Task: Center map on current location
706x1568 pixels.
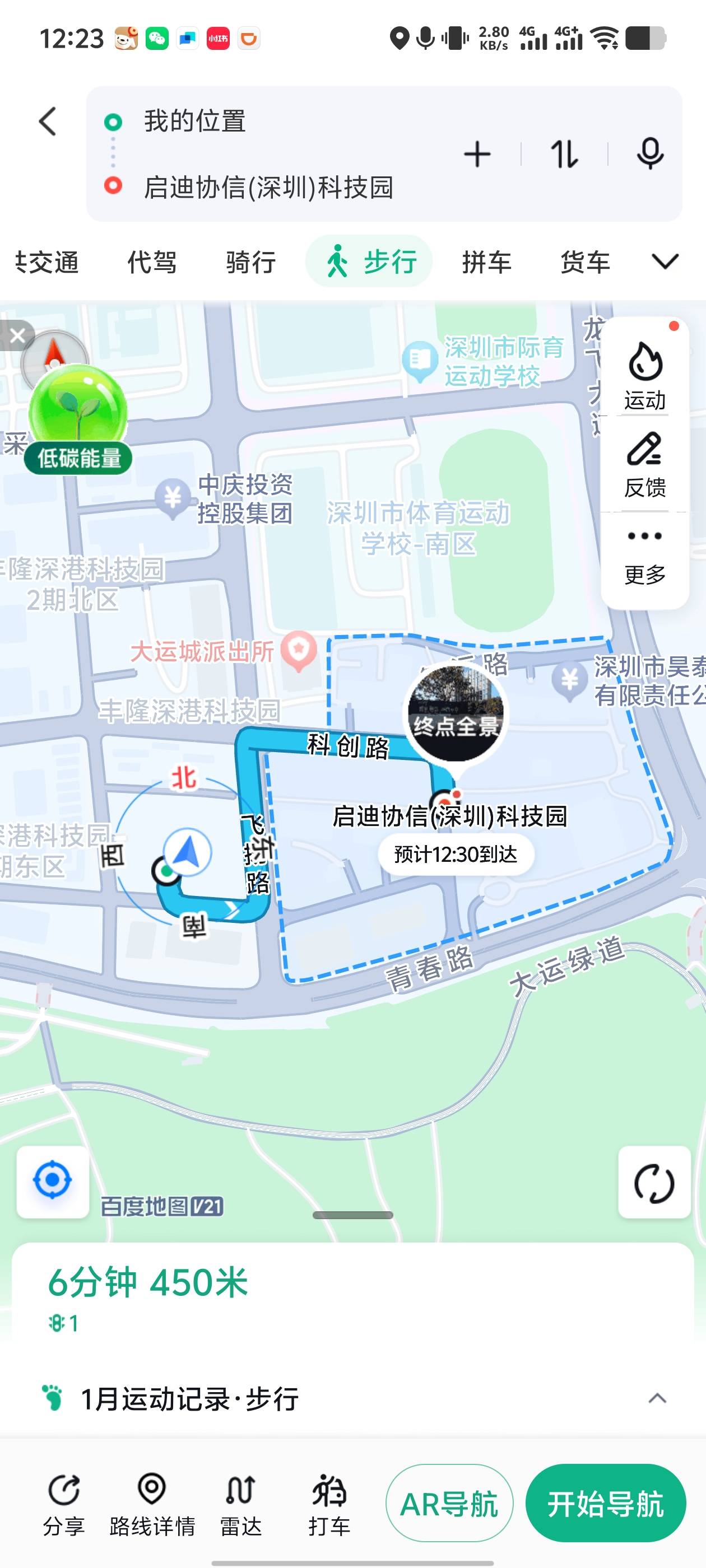Action: click(x=52, y=1181)
